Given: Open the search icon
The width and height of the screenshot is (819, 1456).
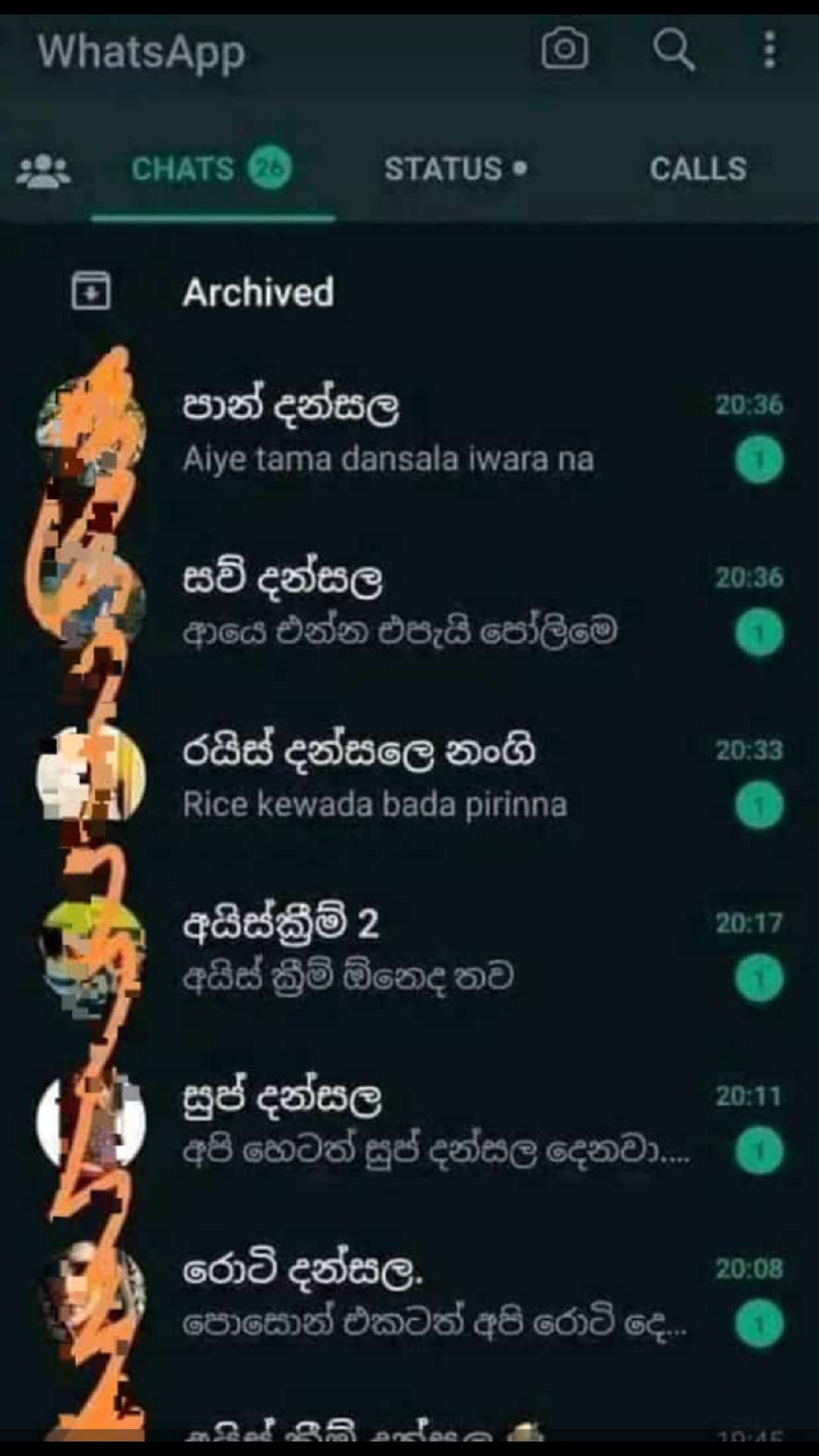Looking at the screenshot, I should tap(673, 49).
